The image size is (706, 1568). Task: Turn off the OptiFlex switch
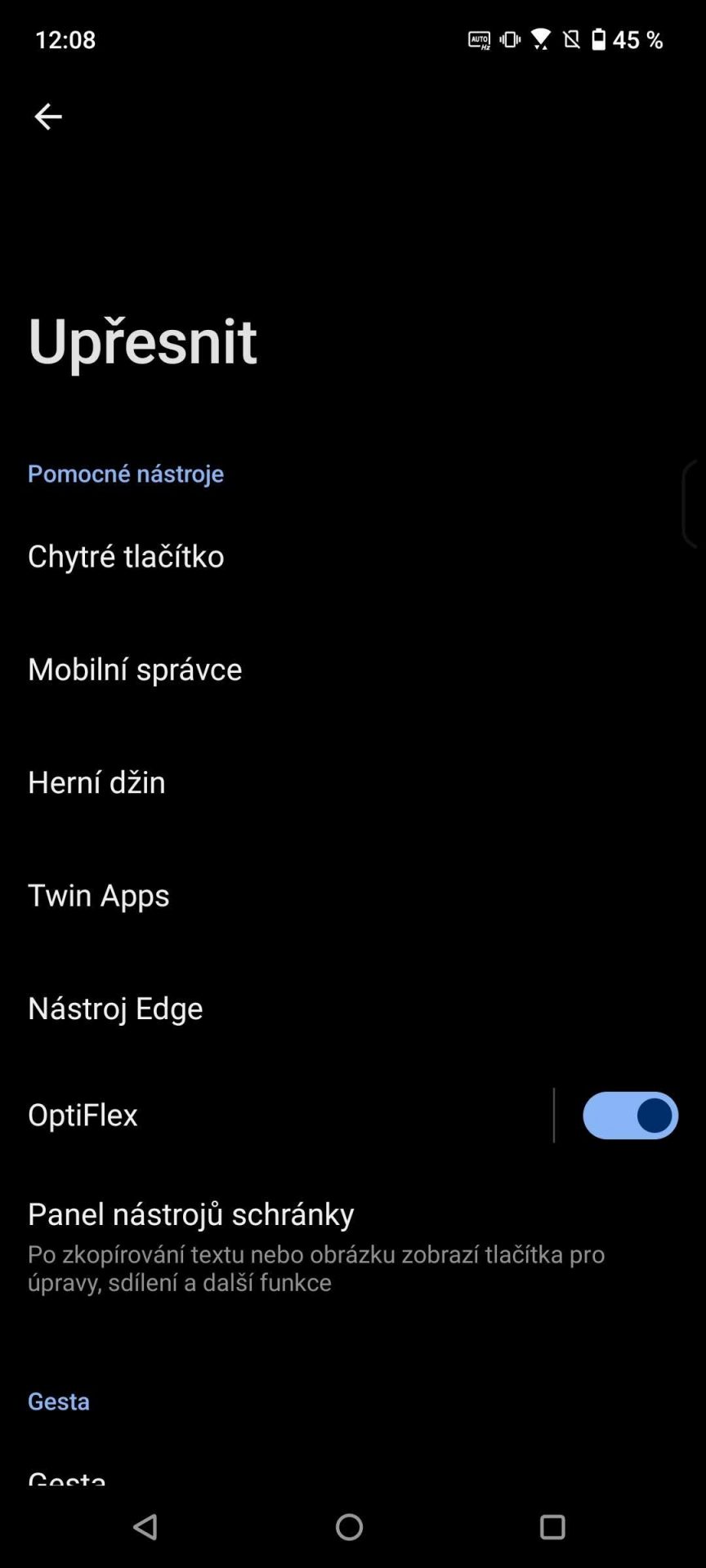pos(630,1116)
